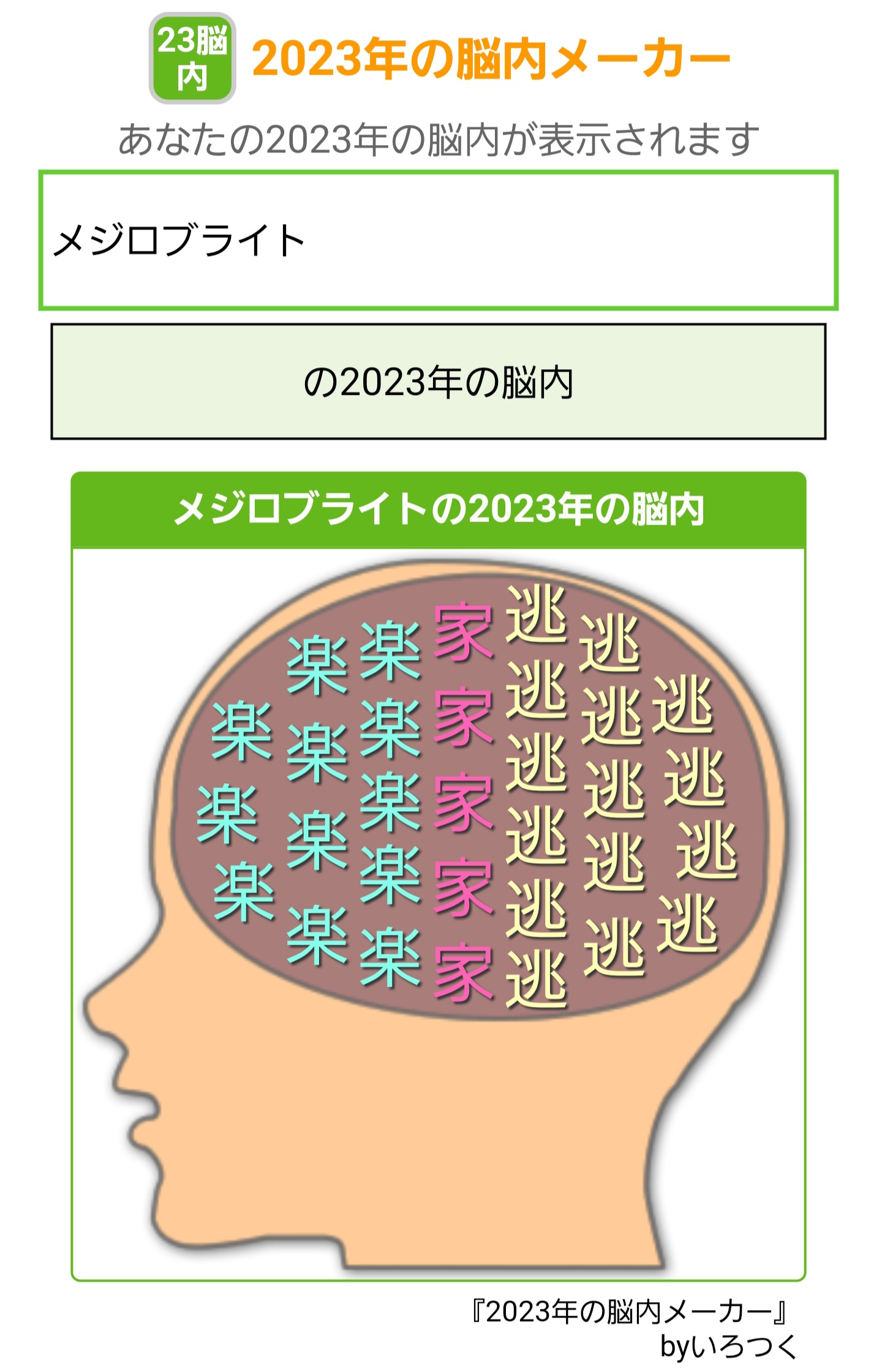Tap the の2023年の脳内 submit button
This screenshot has height=1372, width=882.
click(x=438, y=382)
